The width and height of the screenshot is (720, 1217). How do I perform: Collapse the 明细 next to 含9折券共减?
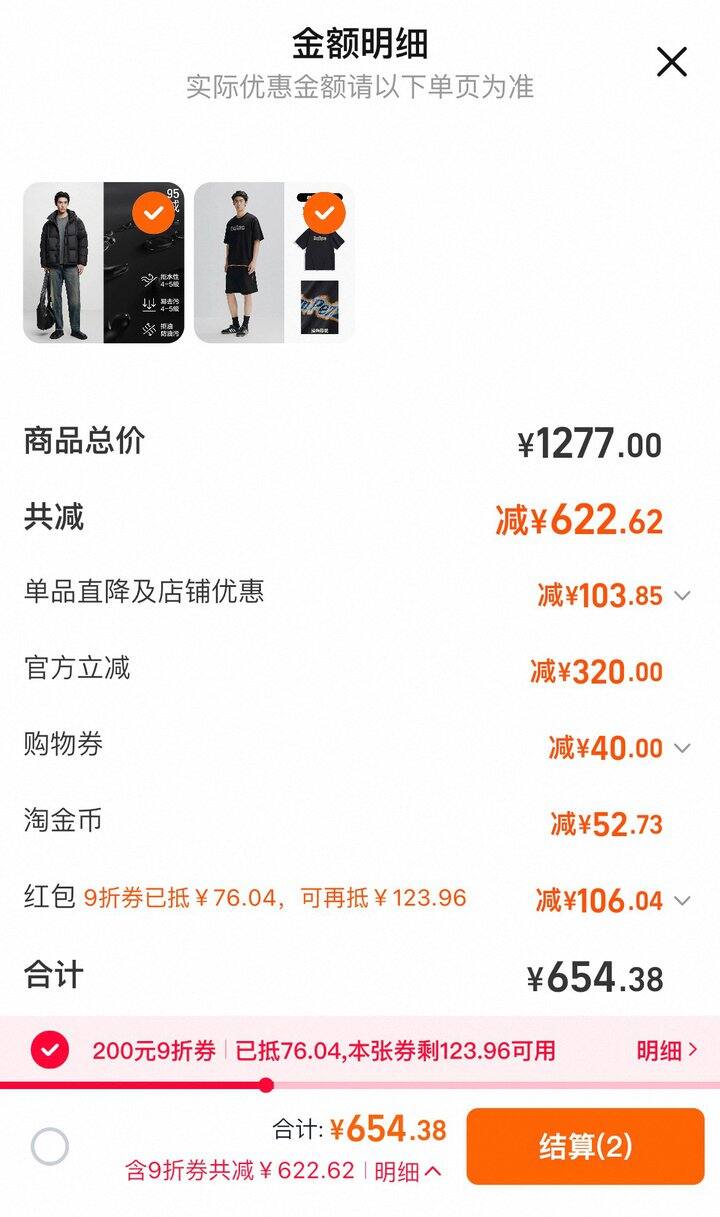(408, 1171)
